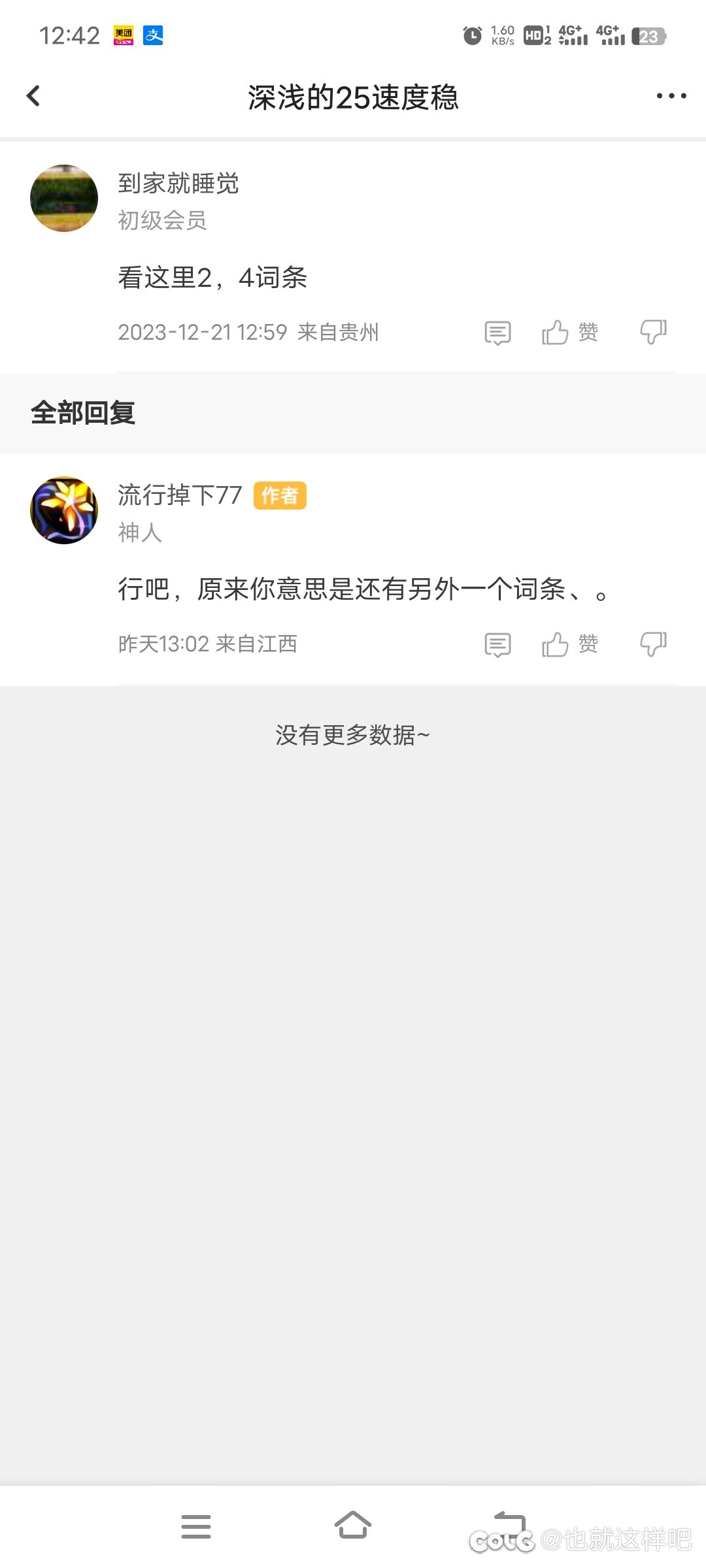Image resolution: width=706 pixels, height=1568 pixels.
Task: Dislike the reply from 流行掉下77
Action: coord(653,644)
